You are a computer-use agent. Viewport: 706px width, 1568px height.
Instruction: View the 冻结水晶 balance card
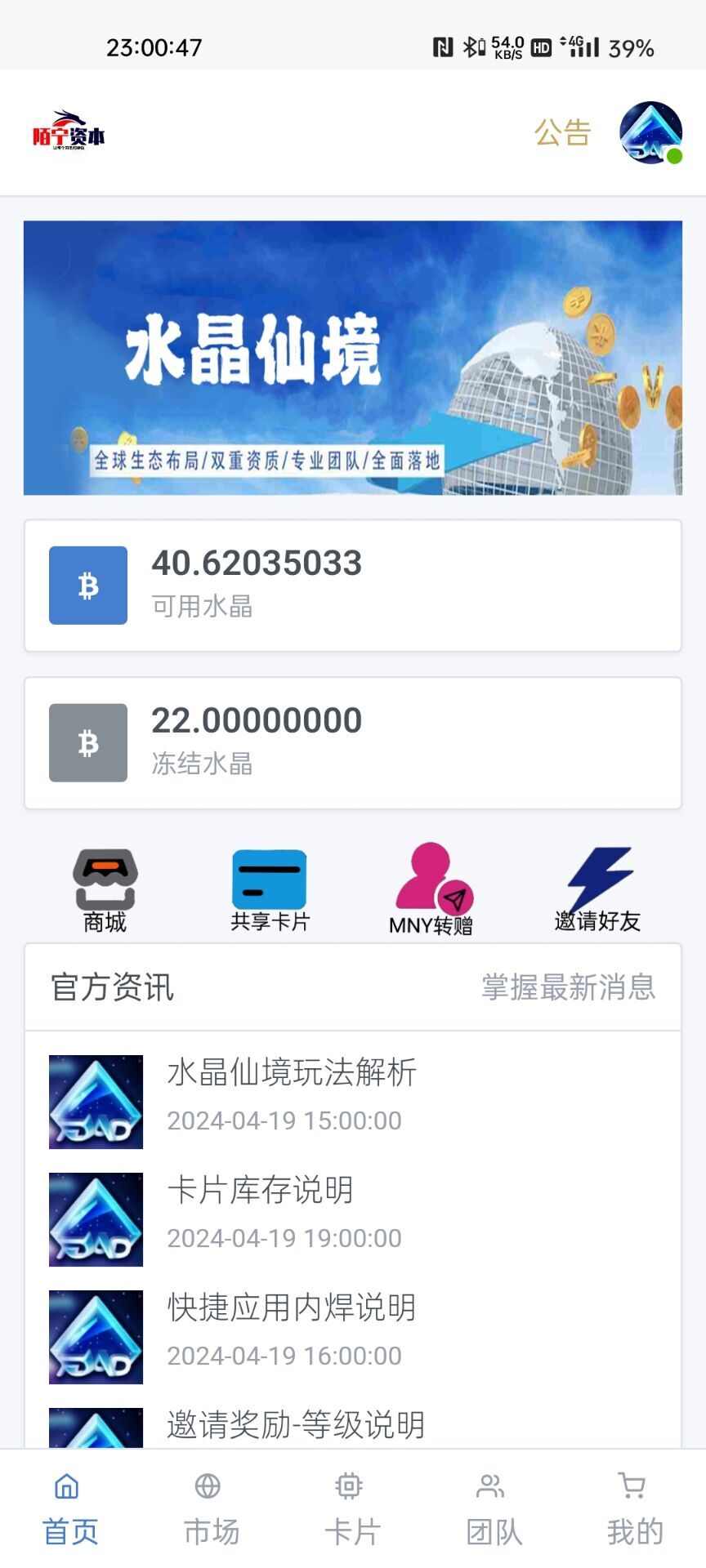[353, 743]
